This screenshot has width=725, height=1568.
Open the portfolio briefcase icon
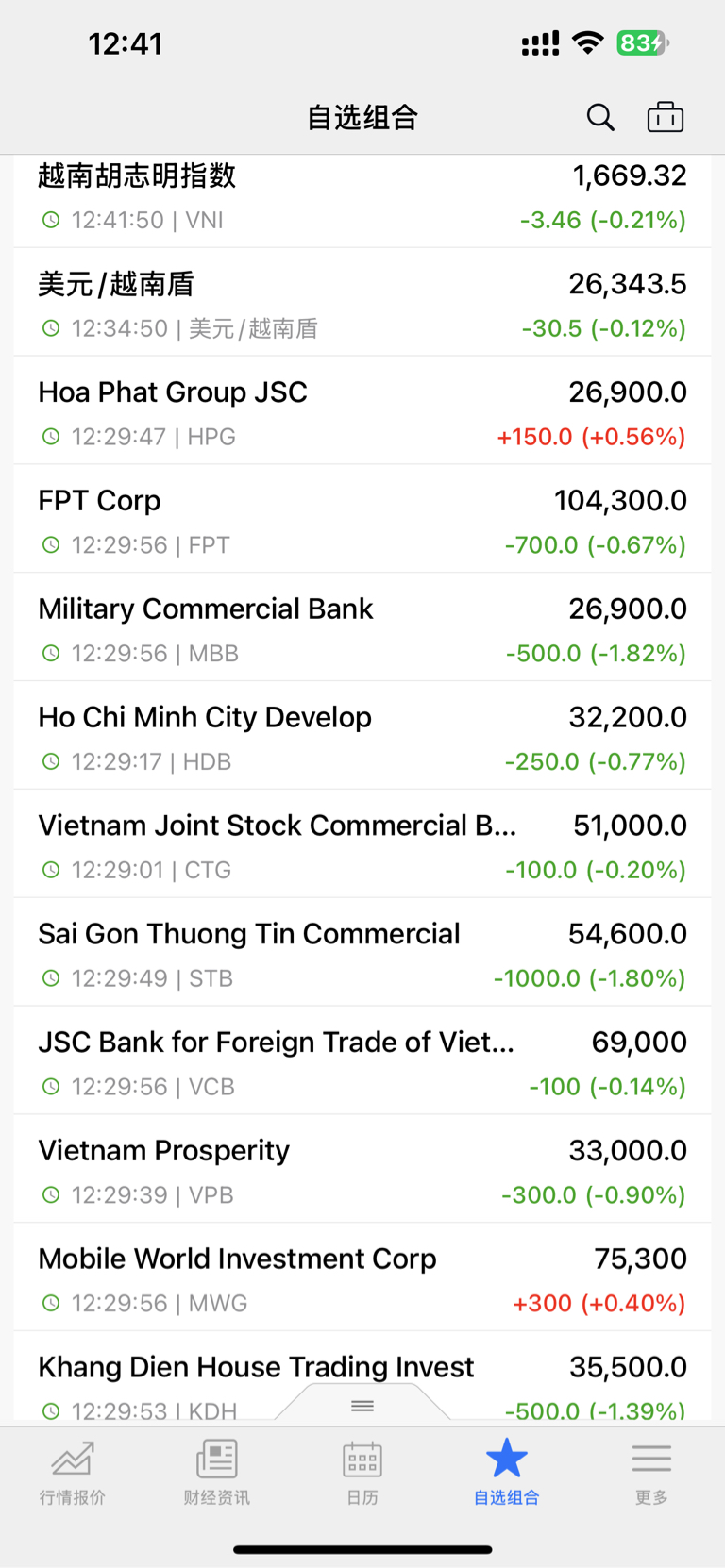[x=666, y=117]
